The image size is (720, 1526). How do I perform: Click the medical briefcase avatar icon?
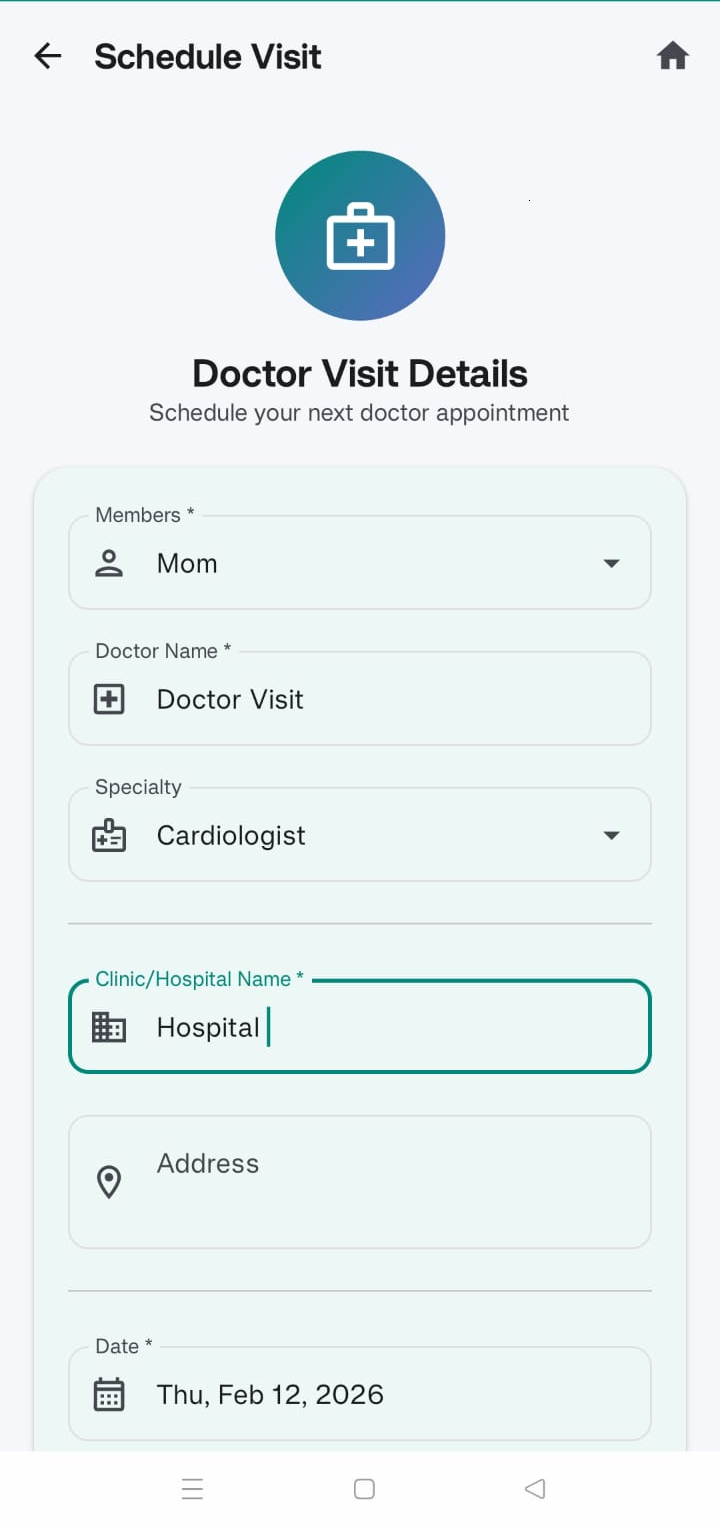tap(360, 235)
